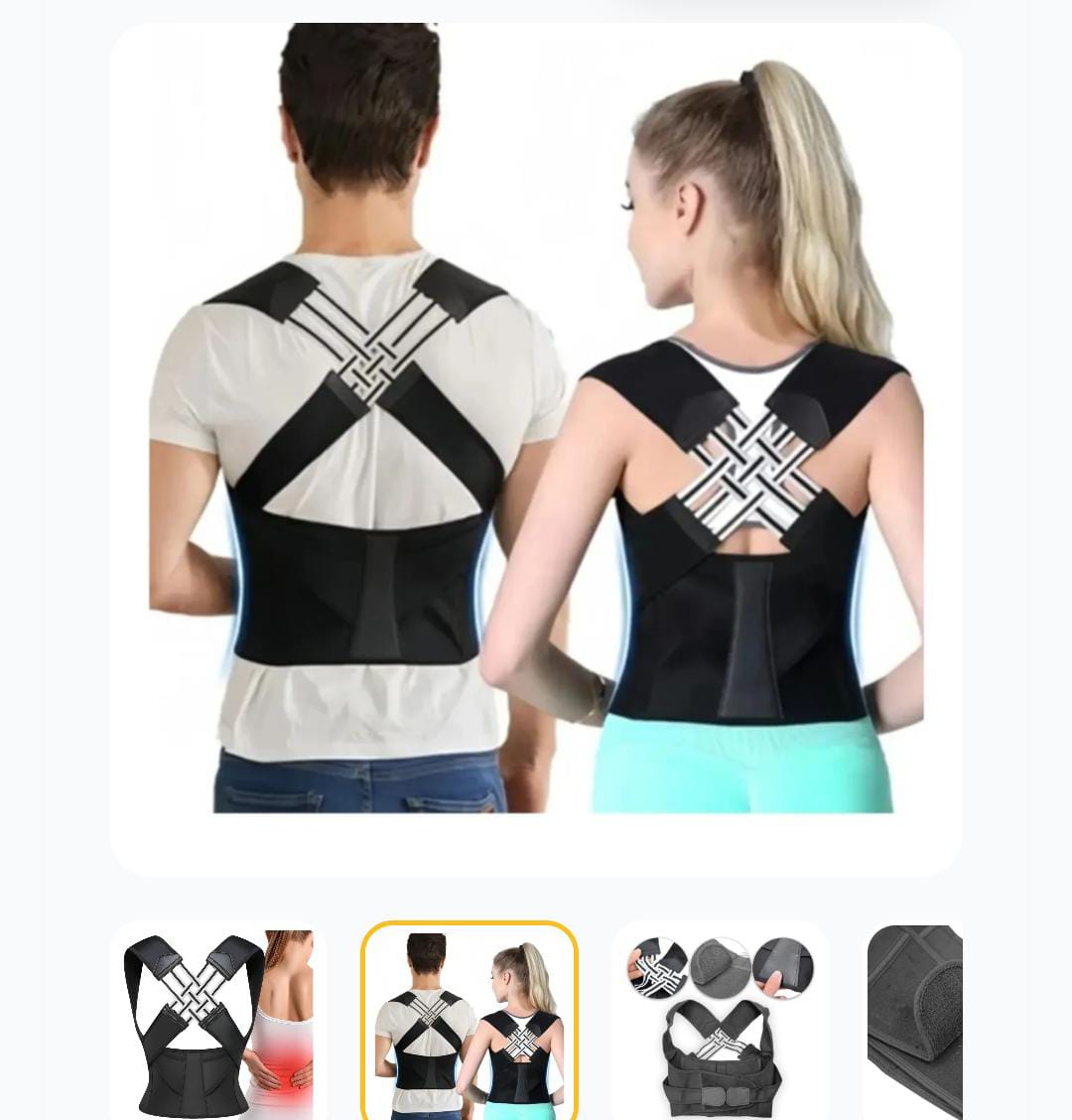
Task: Open the main posture corrector product image
Action: point(536,449)
